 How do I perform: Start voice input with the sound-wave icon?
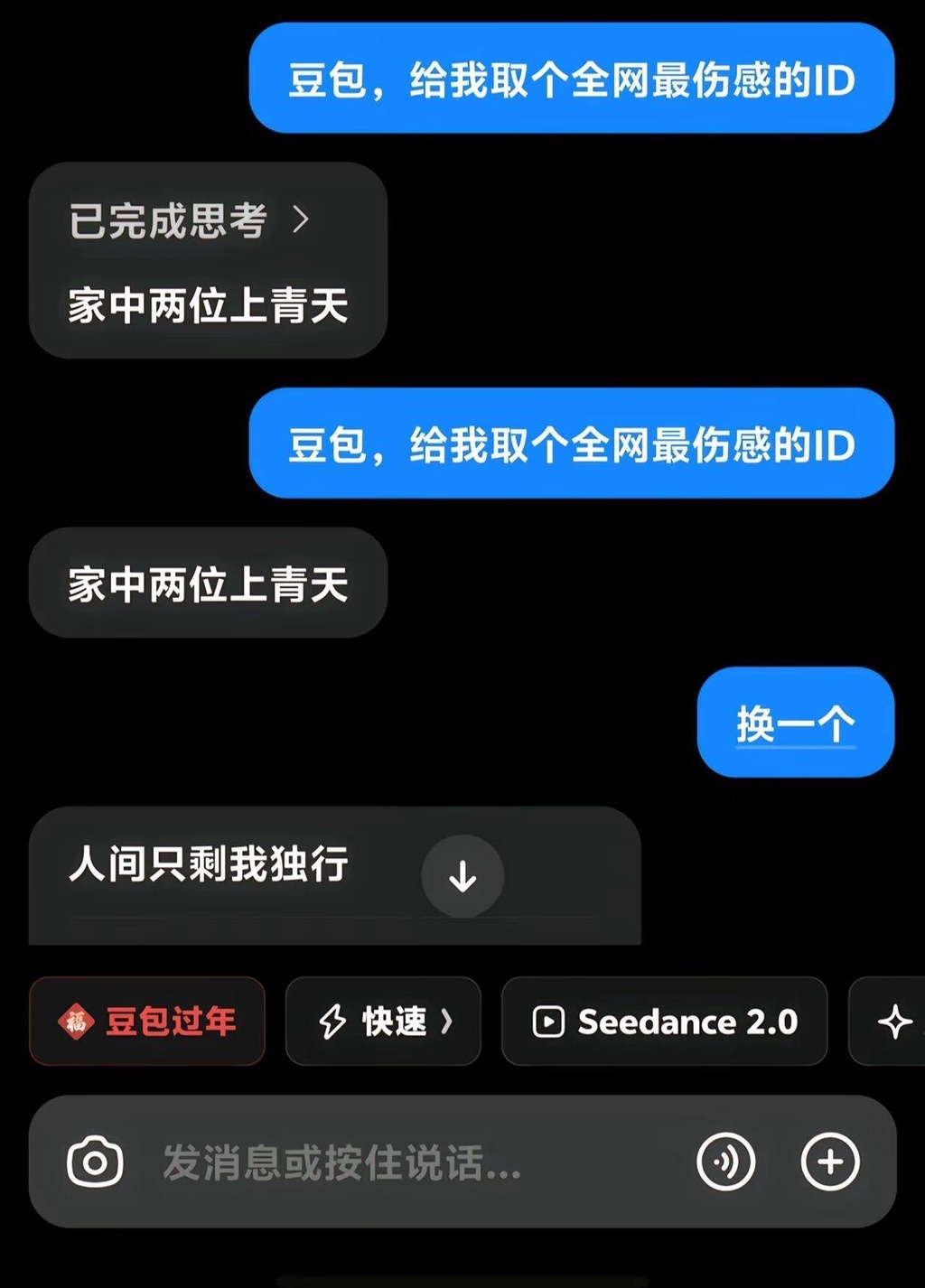(x=725, y=1162)
